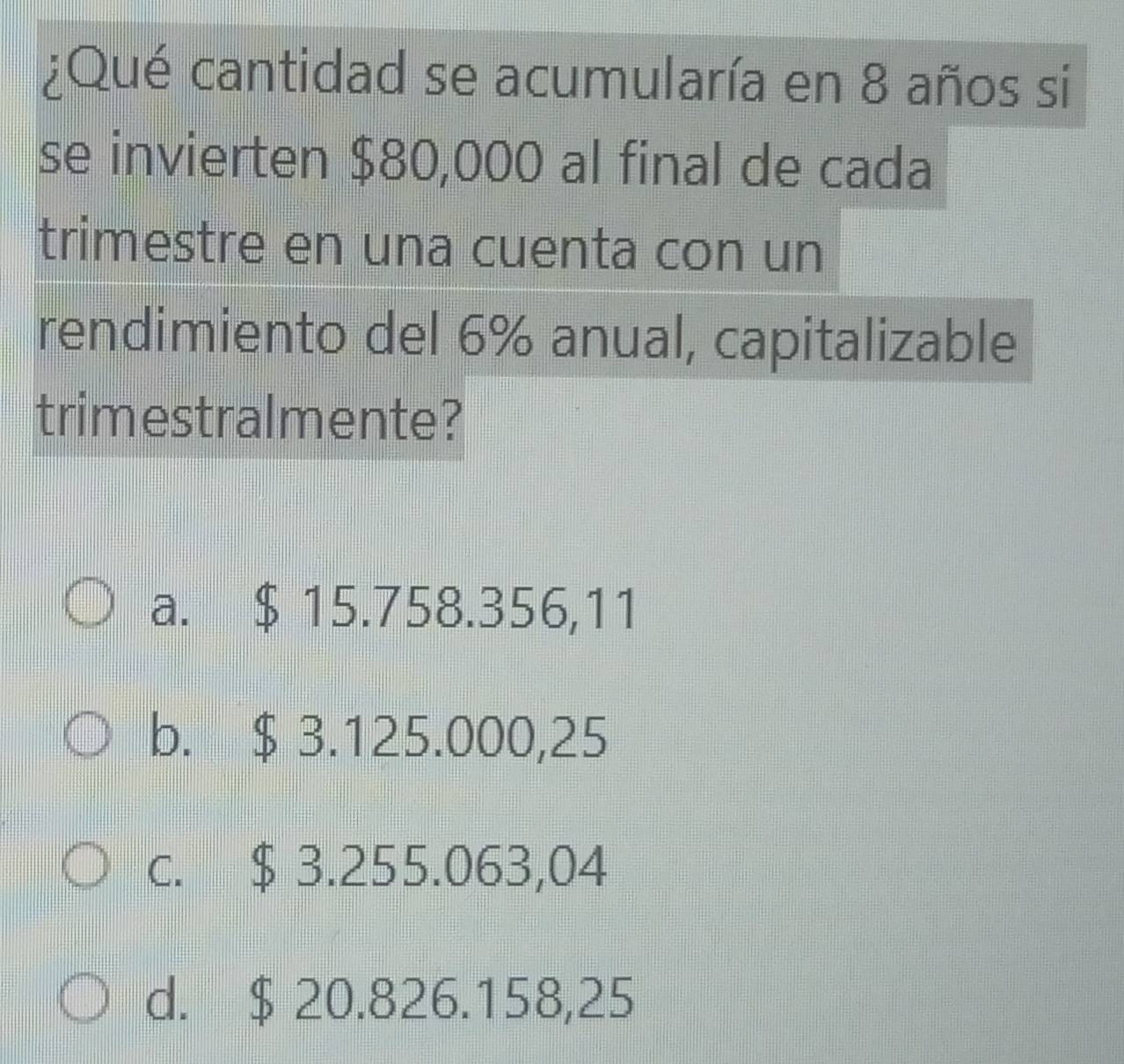Select answer a. $ 15.758.356,11
1124x1064 pixels.
pyautogui.click(x=91, y=606)
